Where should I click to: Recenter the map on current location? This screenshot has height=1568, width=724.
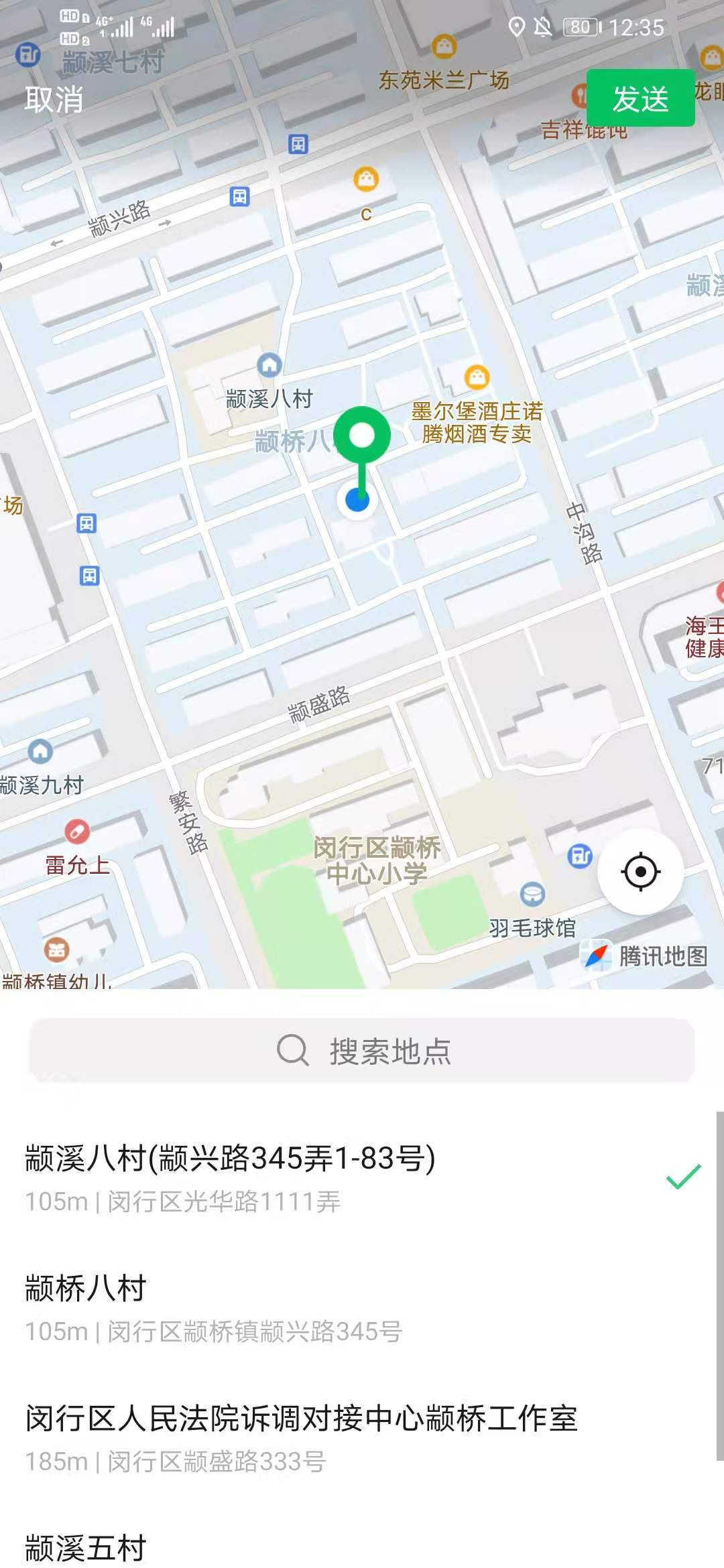[x=640, y=872]
